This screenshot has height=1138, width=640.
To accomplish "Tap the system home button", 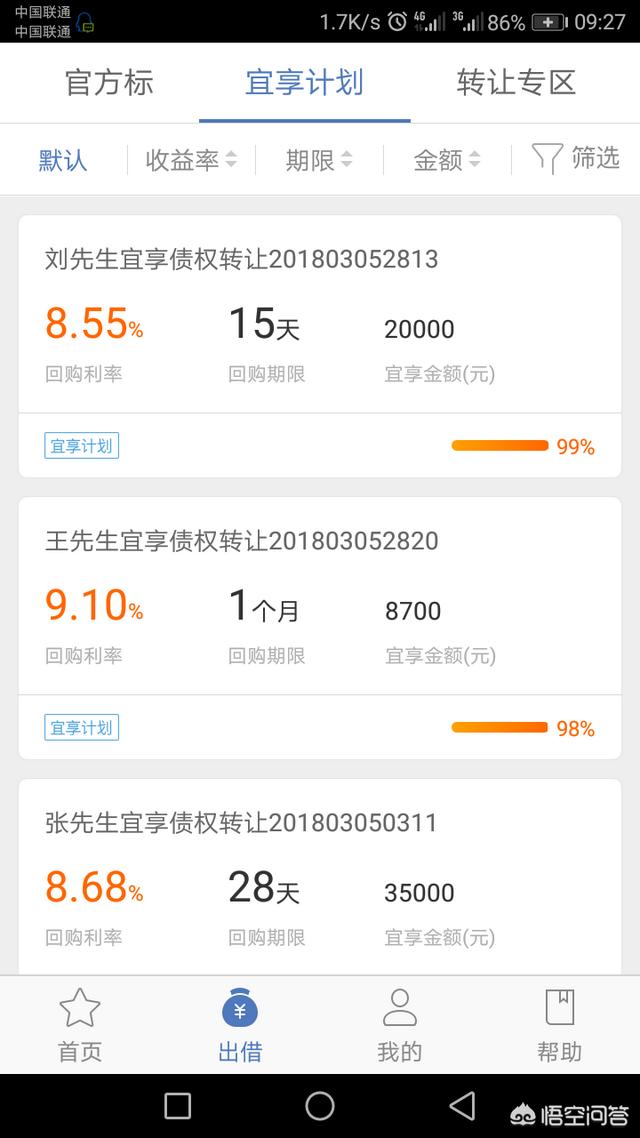I will [x=320, y=1106].
